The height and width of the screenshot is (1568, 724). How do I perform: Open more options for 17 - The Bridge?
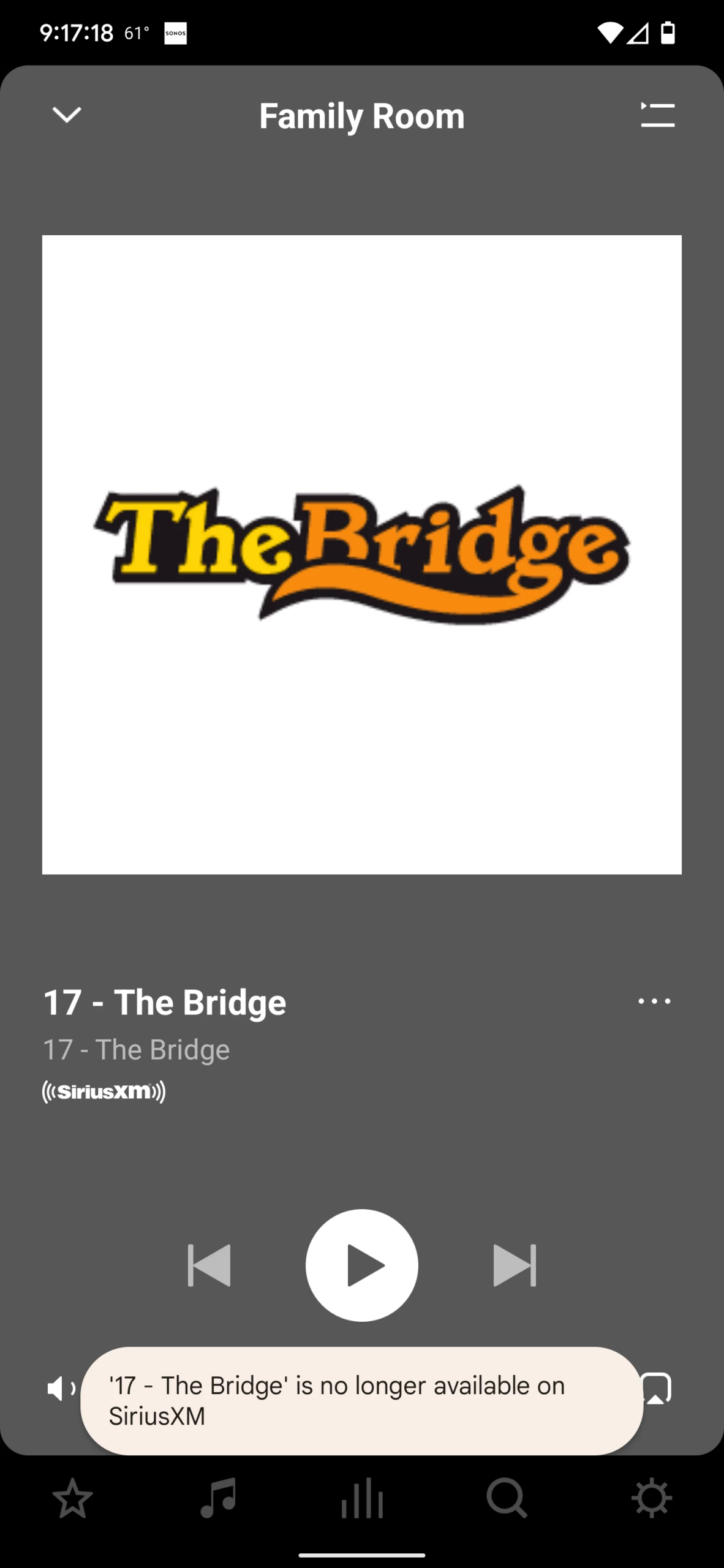654,1000
